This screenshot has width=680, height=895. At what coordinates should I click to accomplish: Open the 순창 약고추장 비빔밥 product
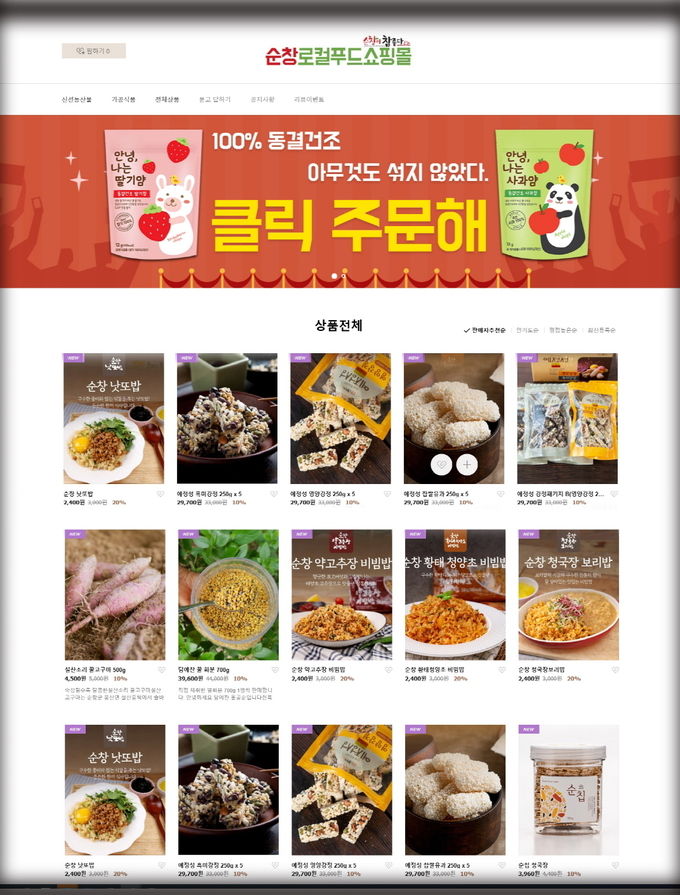[x=341, y=594]
